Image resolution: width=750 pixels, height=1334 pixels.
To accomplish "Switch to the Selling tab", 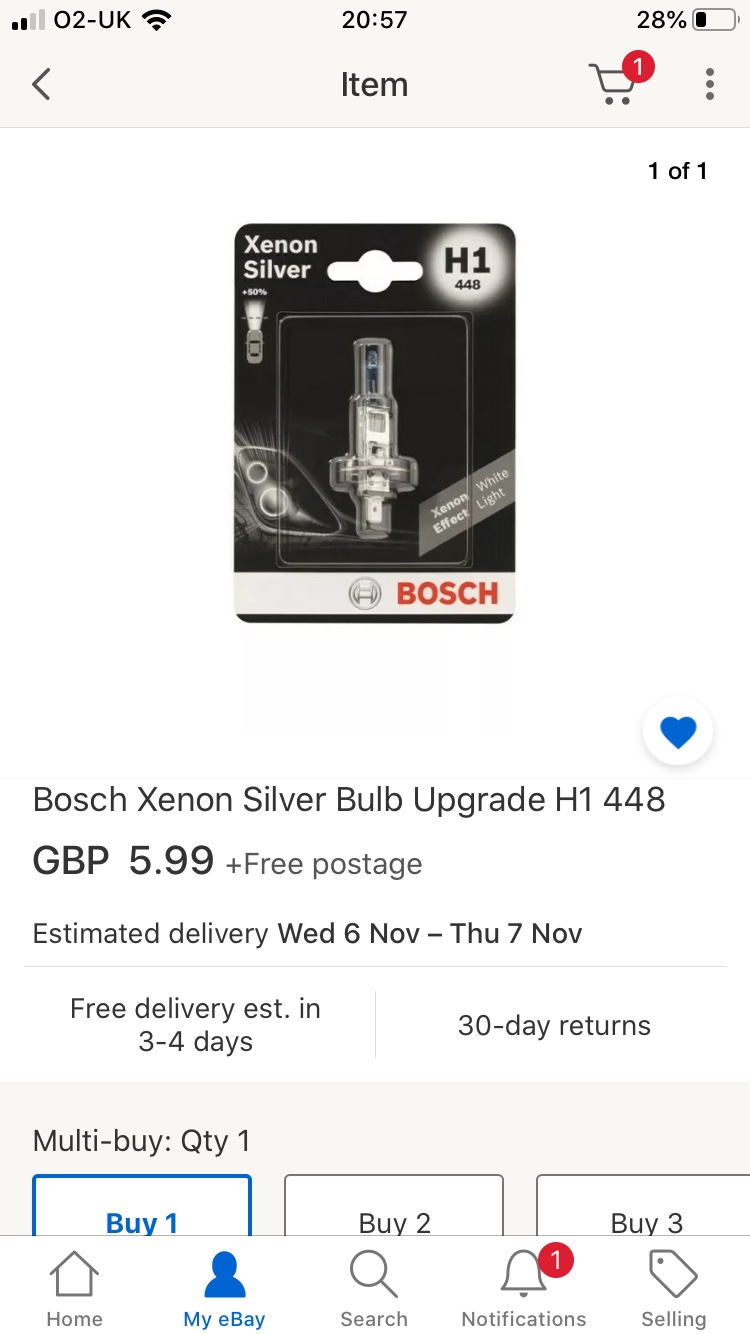I will coord(673,1289).
